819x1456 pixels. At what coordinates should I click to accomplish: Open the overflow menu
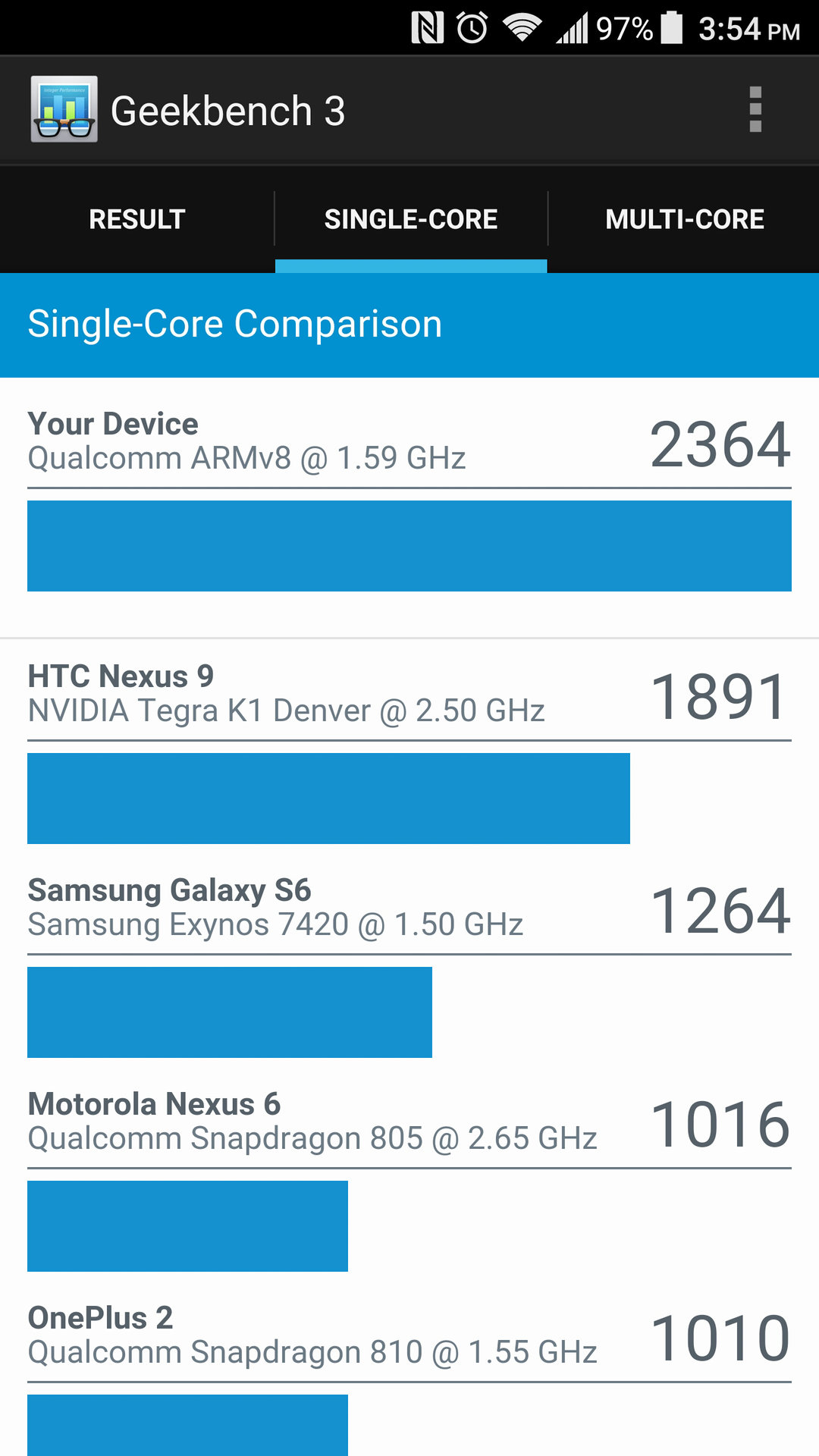(755, 110)
